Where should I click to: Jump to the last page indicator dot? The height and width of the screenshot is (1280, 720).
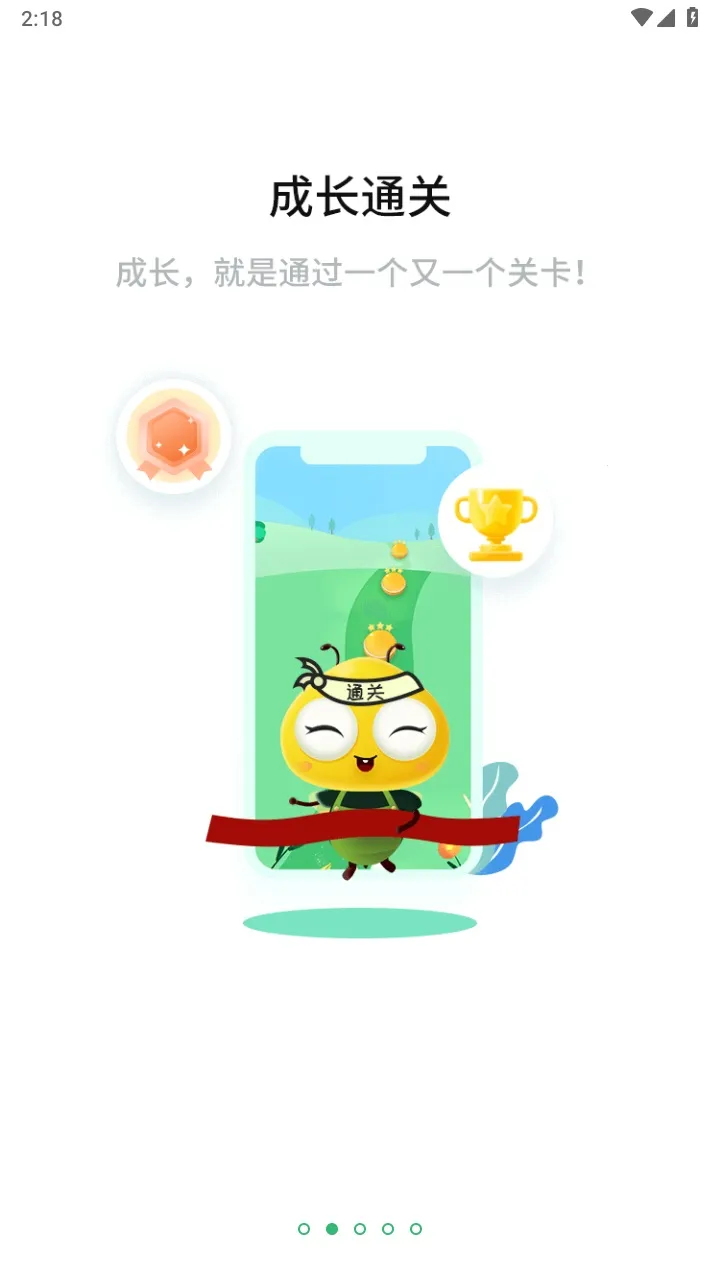[416, 1229]
